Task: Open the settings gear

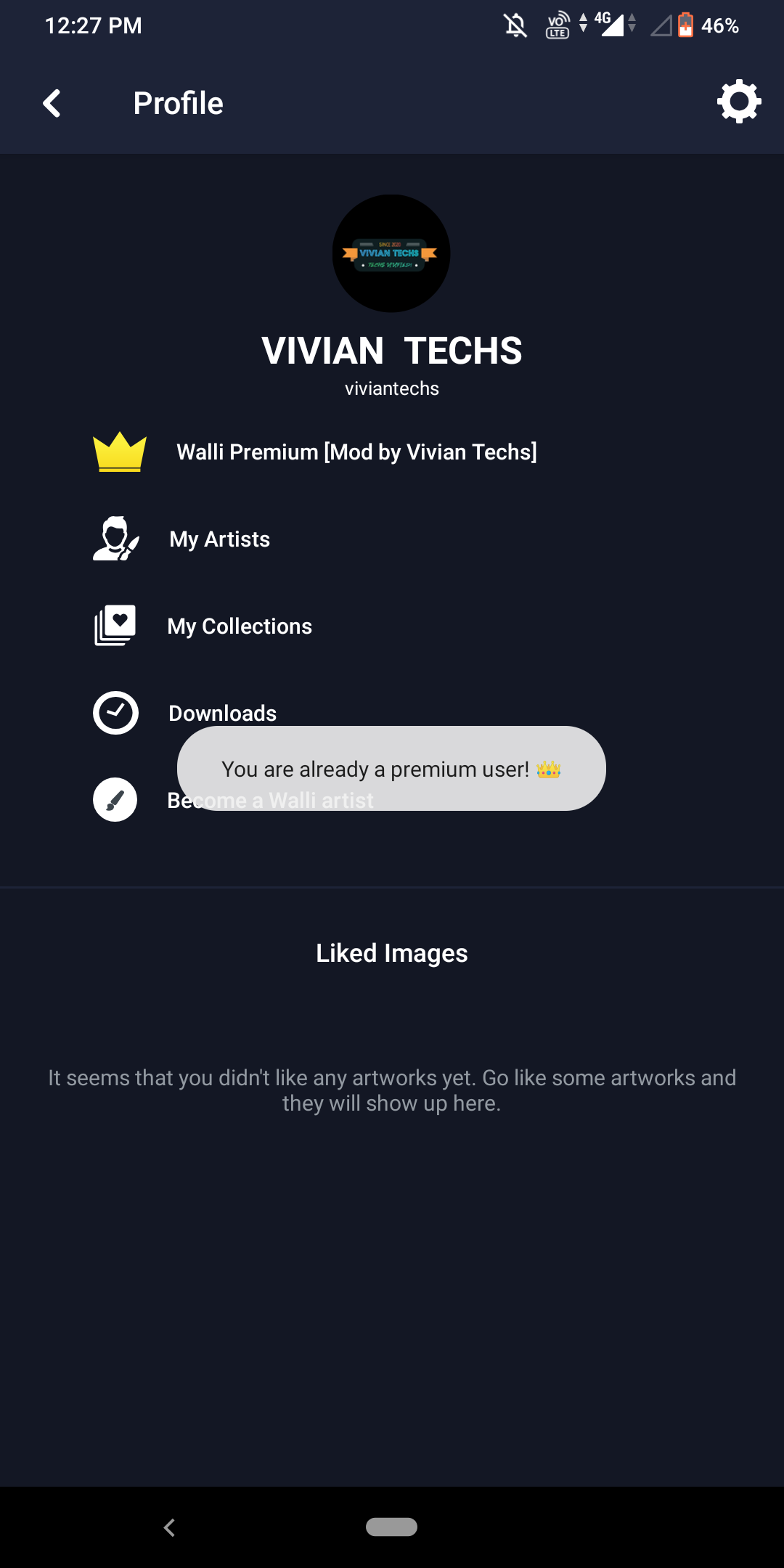Action: pyautogui.click(x=738, y=102)
